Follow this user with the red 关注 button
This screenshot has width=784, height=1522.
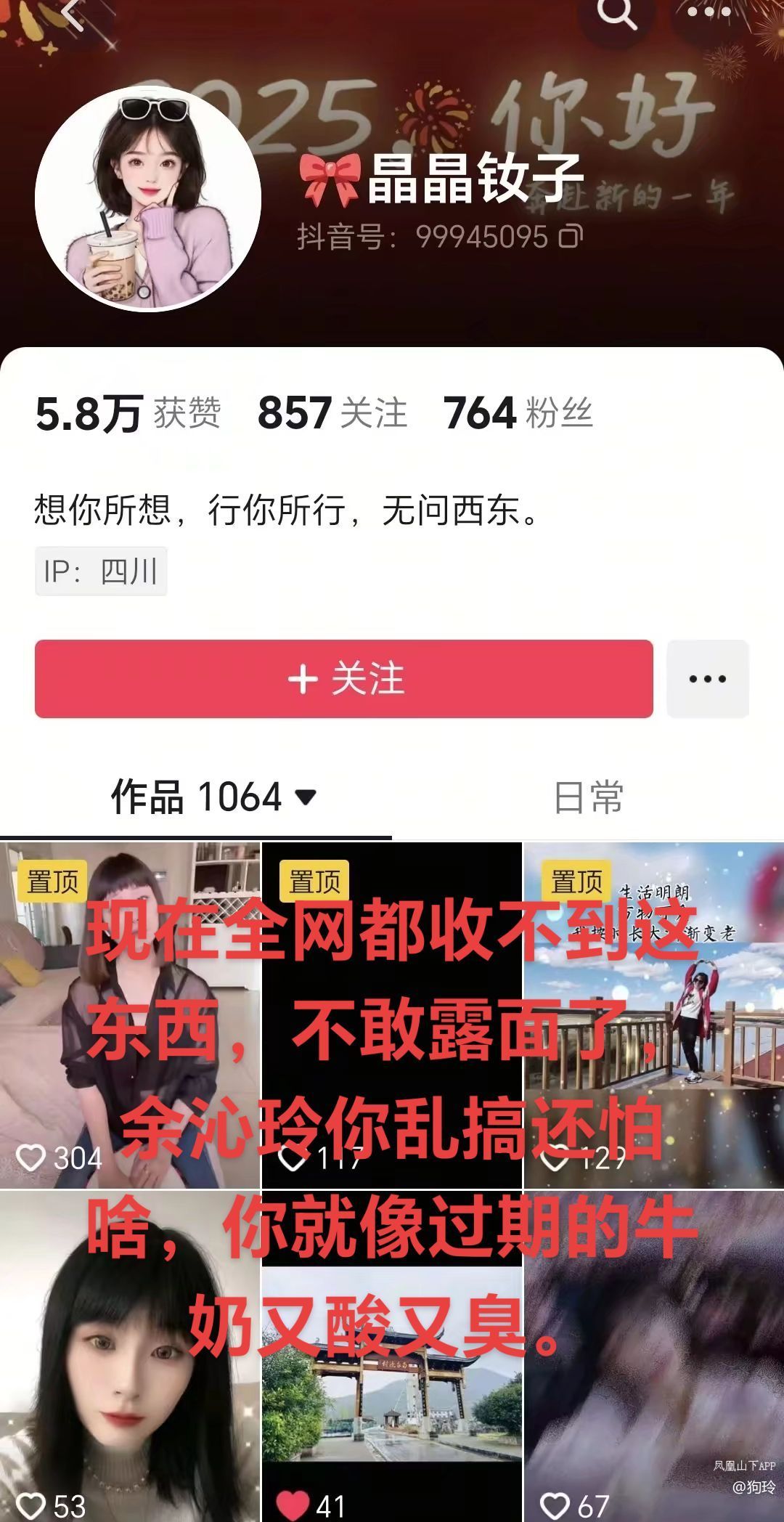click(344, 679)
